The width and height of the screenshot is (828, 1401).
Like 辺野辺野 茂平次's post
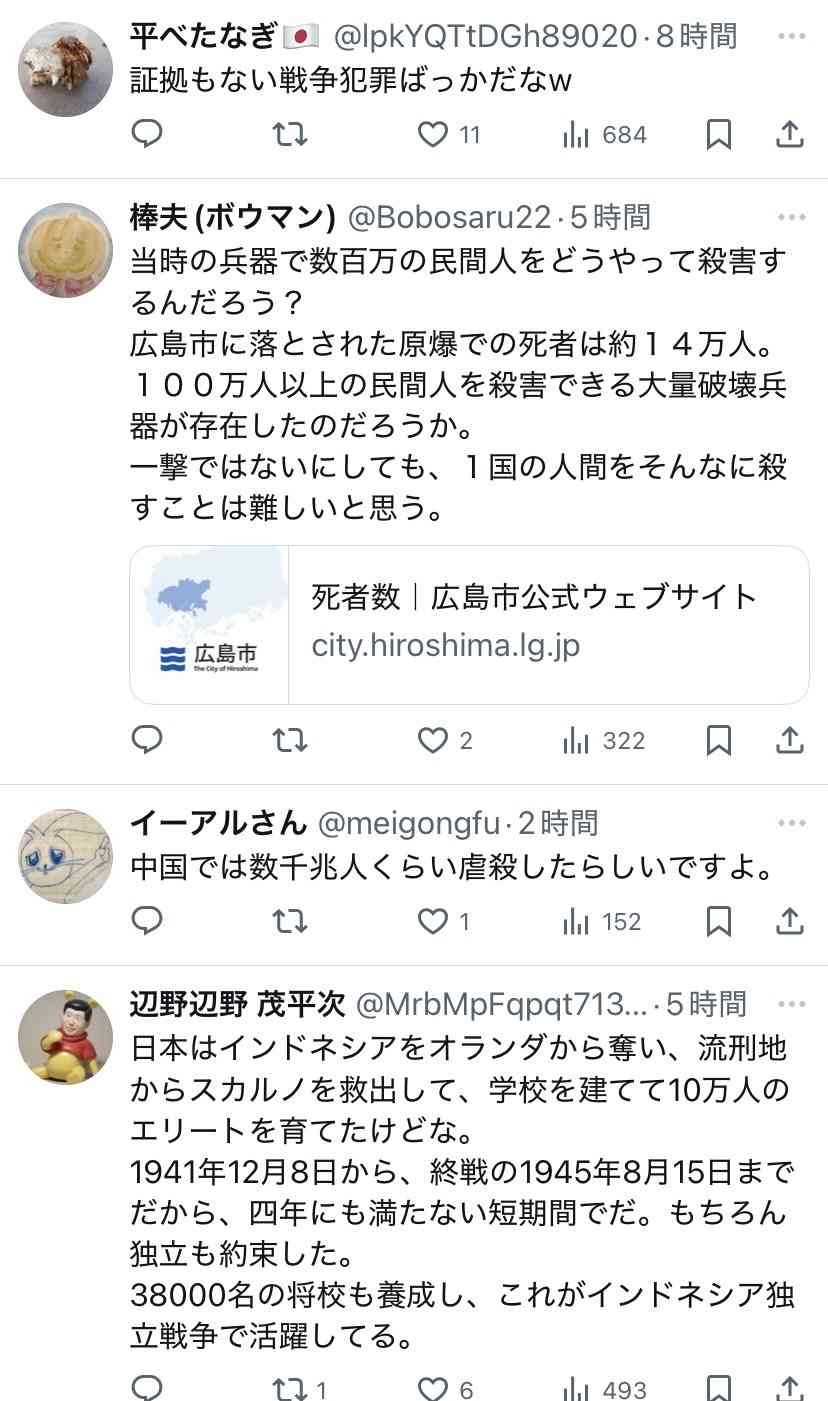point(433,1388)
